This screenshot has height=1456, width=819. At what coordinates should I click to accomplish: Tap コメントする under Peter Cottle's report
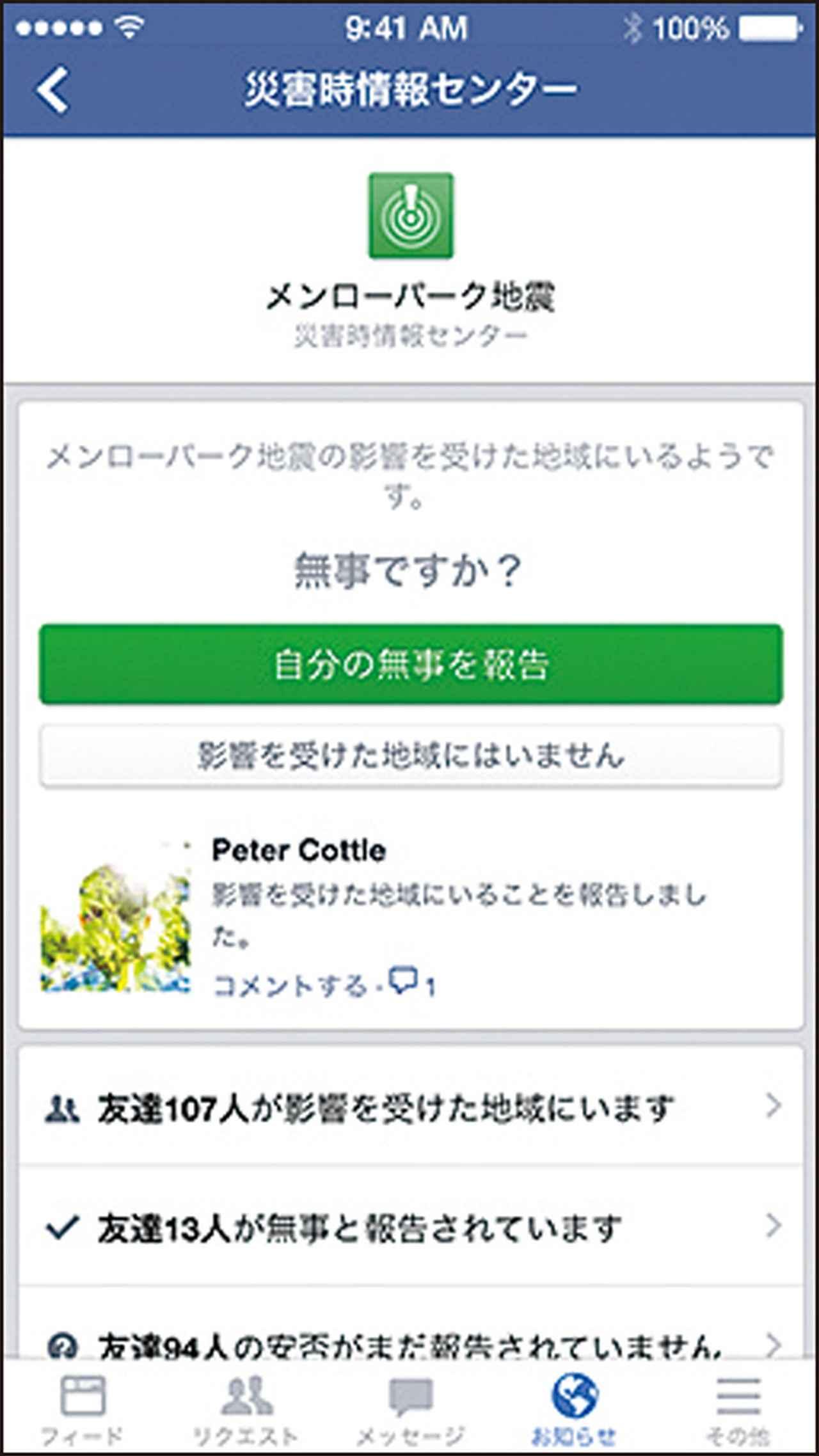point(289,986)
